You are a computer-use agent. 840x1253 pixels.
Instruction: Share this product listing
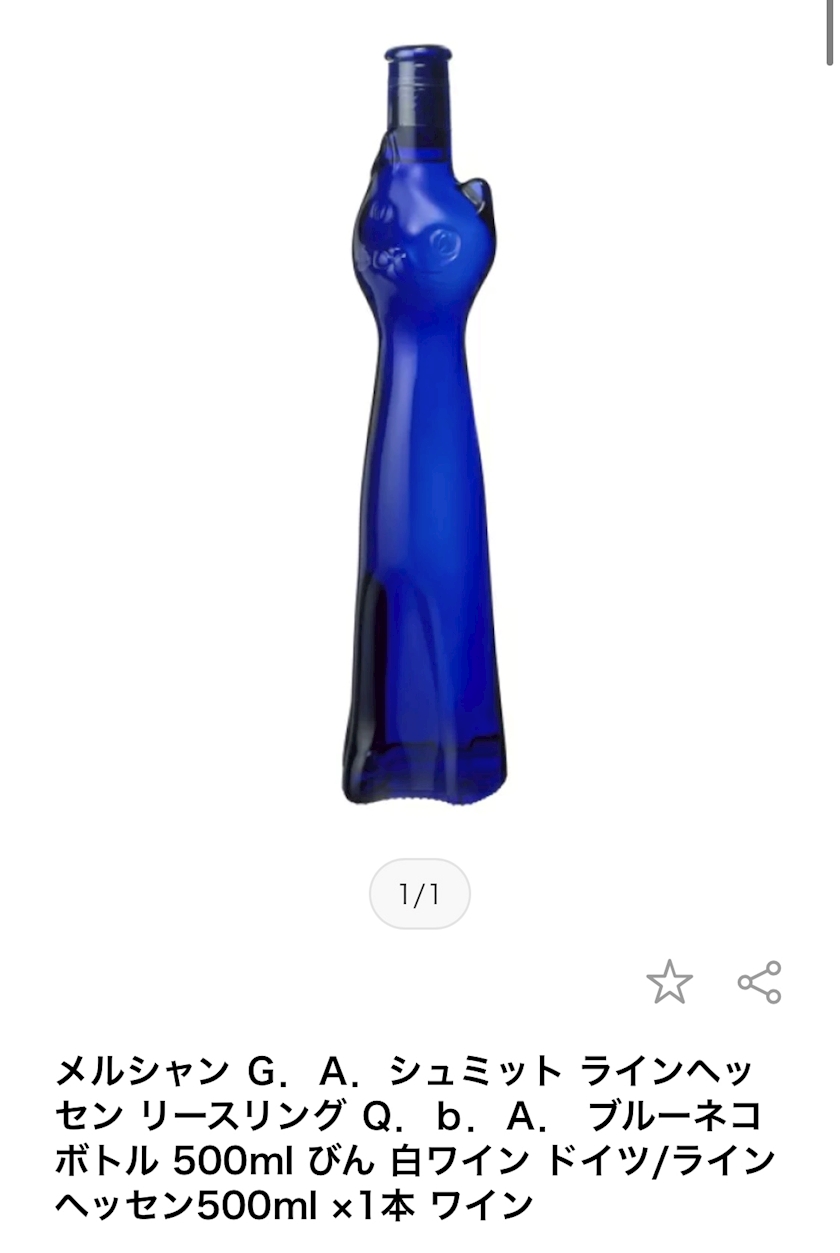(x=760, y=982)
